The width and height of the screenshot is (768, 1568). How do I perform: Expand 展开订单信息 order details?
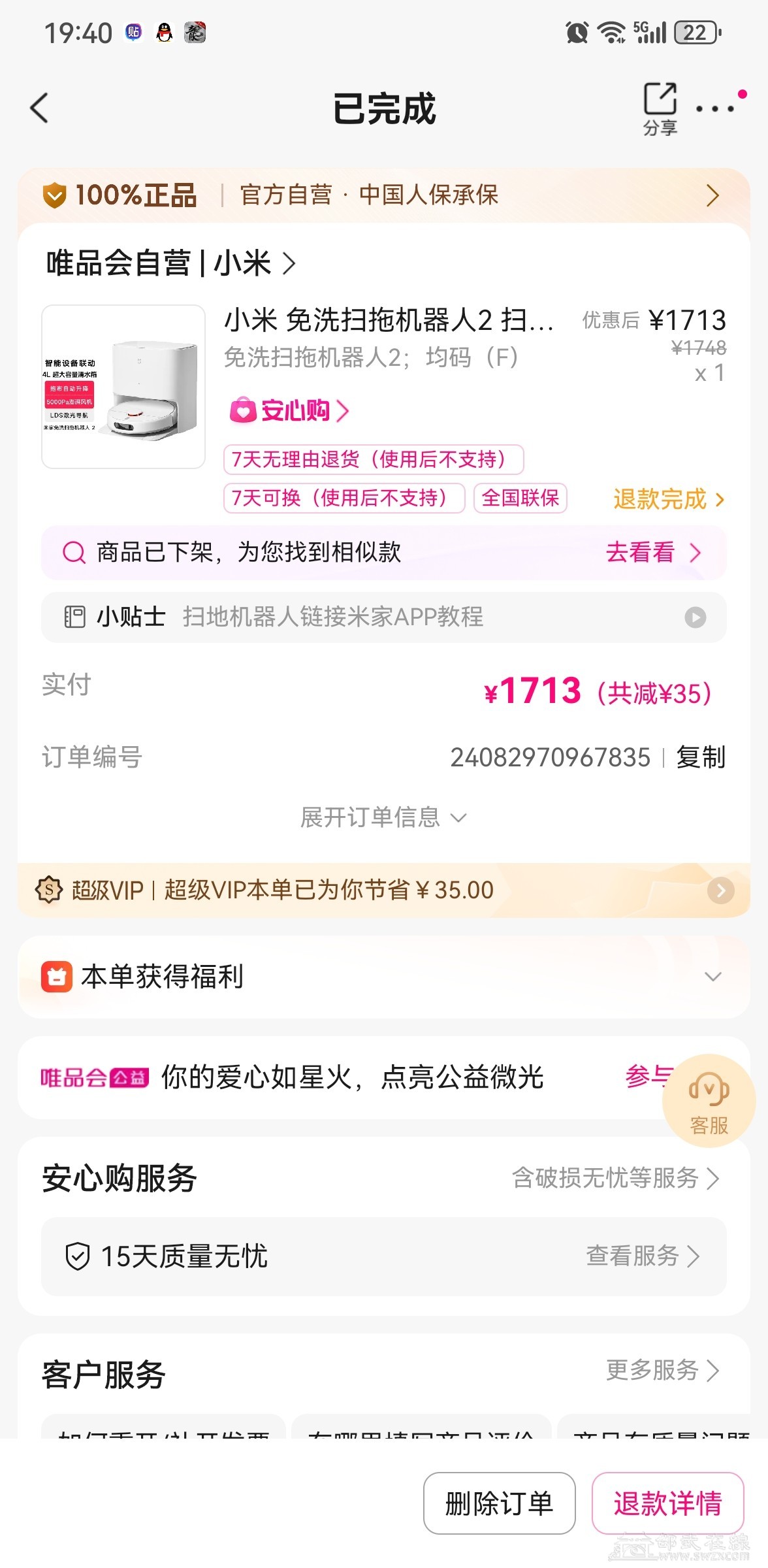(383, 817)
